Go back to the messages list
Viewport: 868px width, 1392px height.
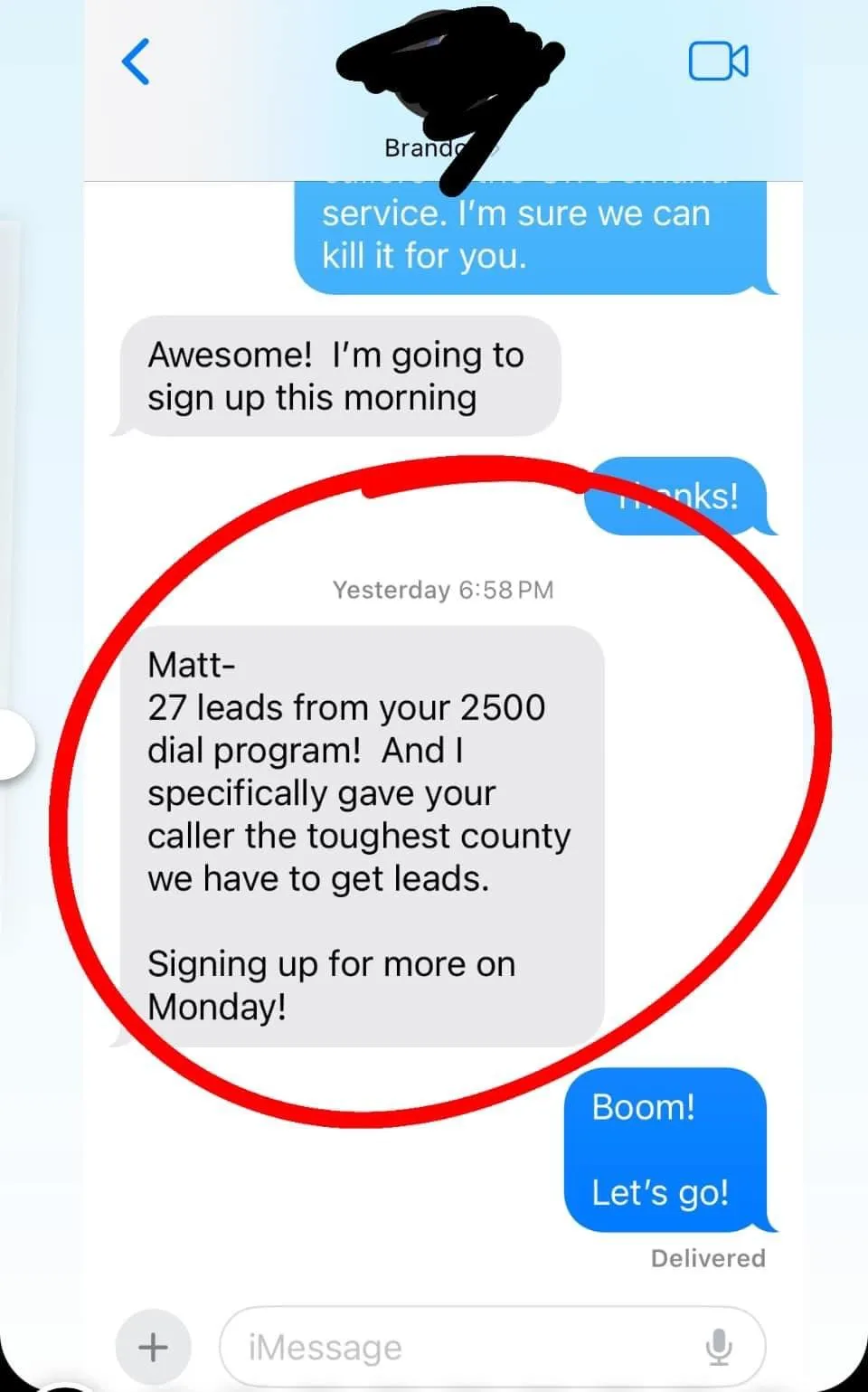coord(136,62)
